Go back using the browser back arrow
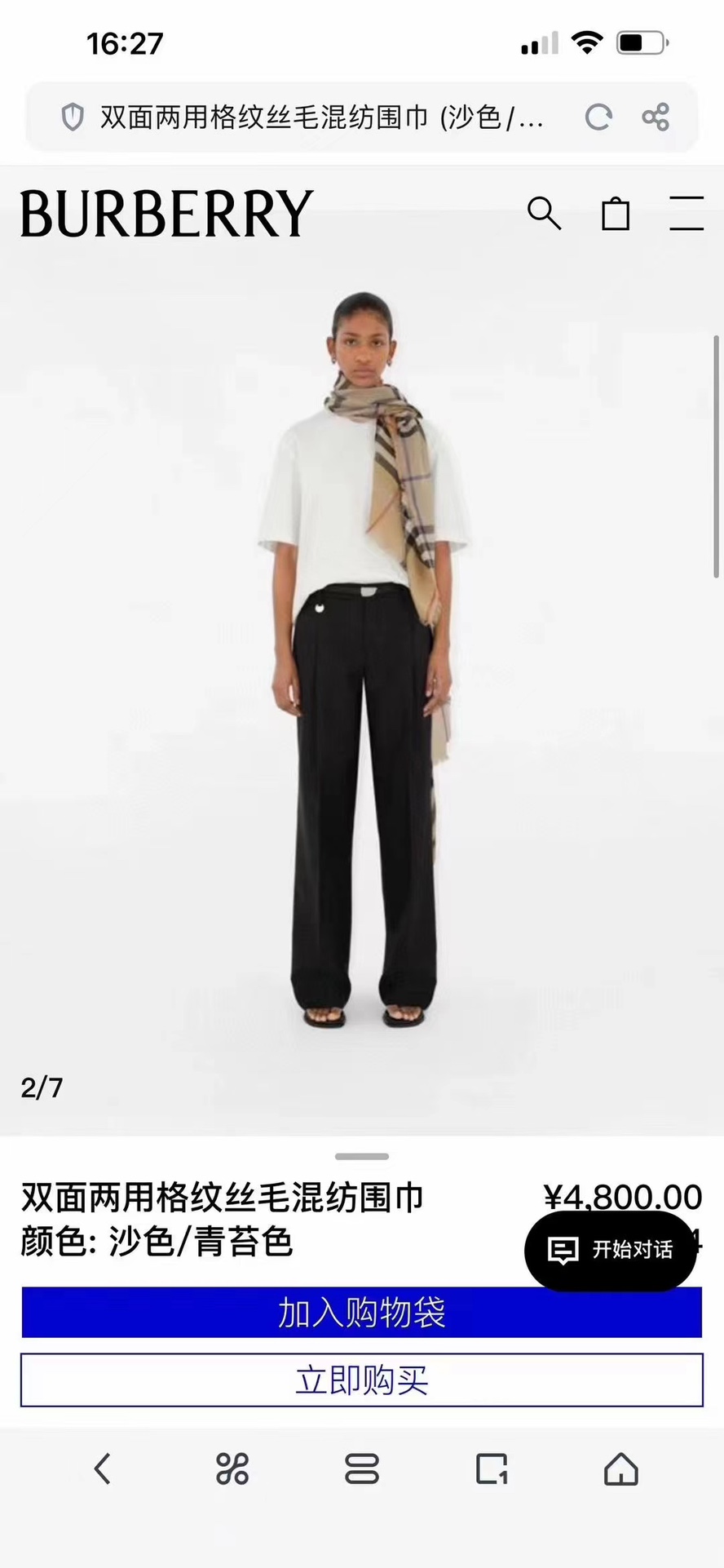The image size is (724, 1568). [103, 1469]
